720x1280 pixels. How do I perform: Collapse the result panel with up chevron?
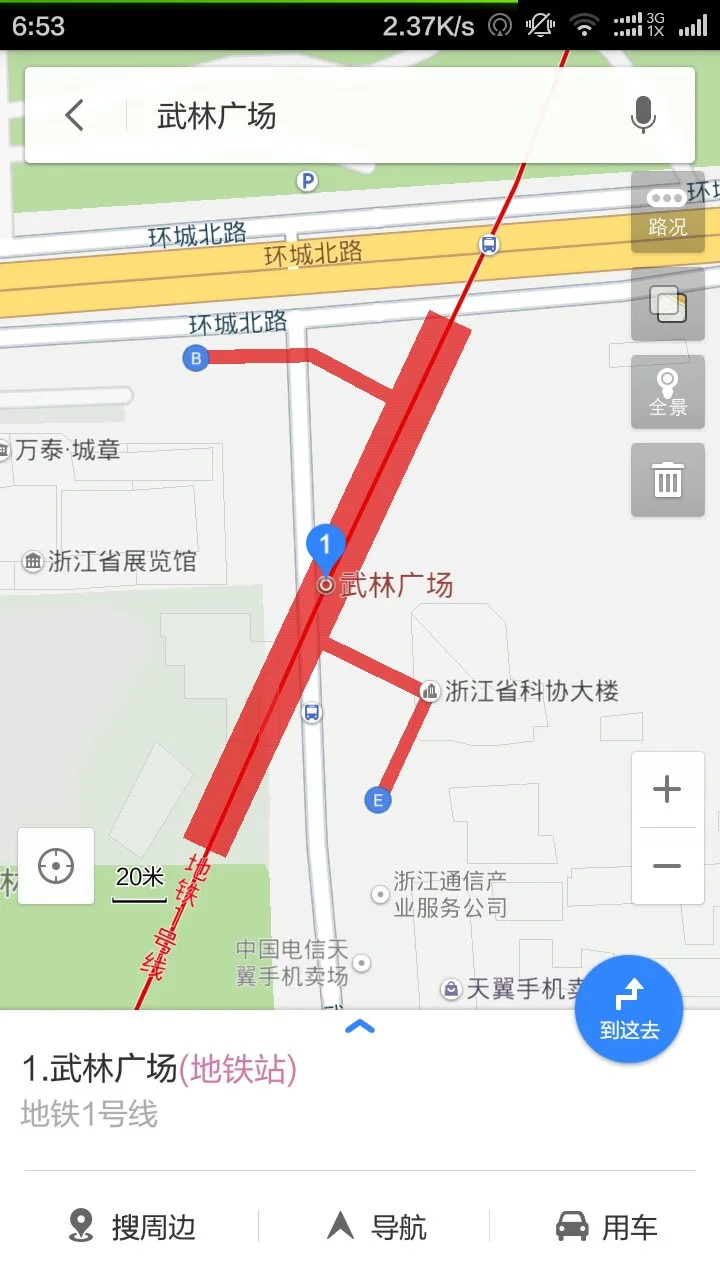click(x=359, y=1027)
